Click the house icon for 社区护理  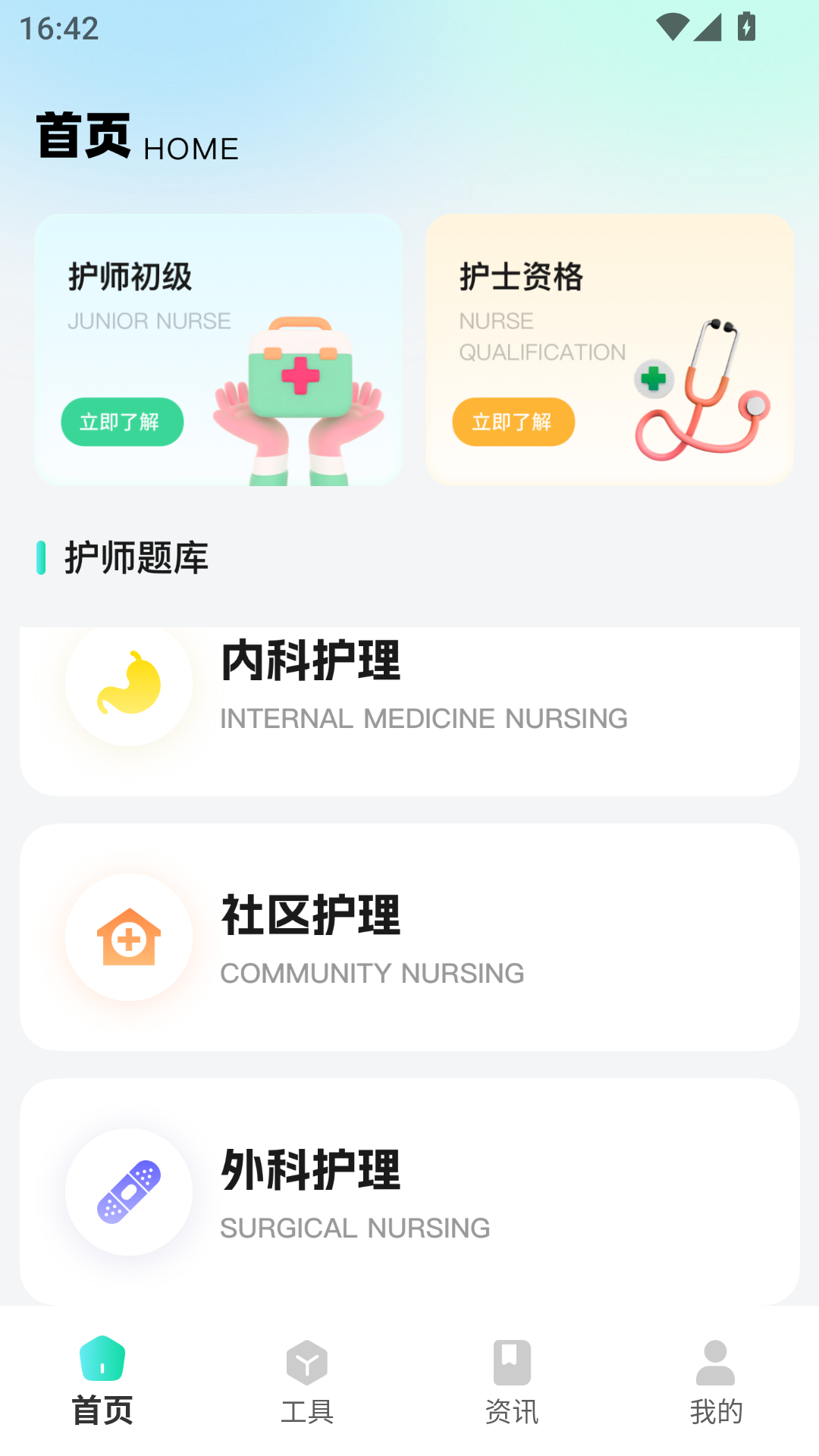tap(128, 938)
